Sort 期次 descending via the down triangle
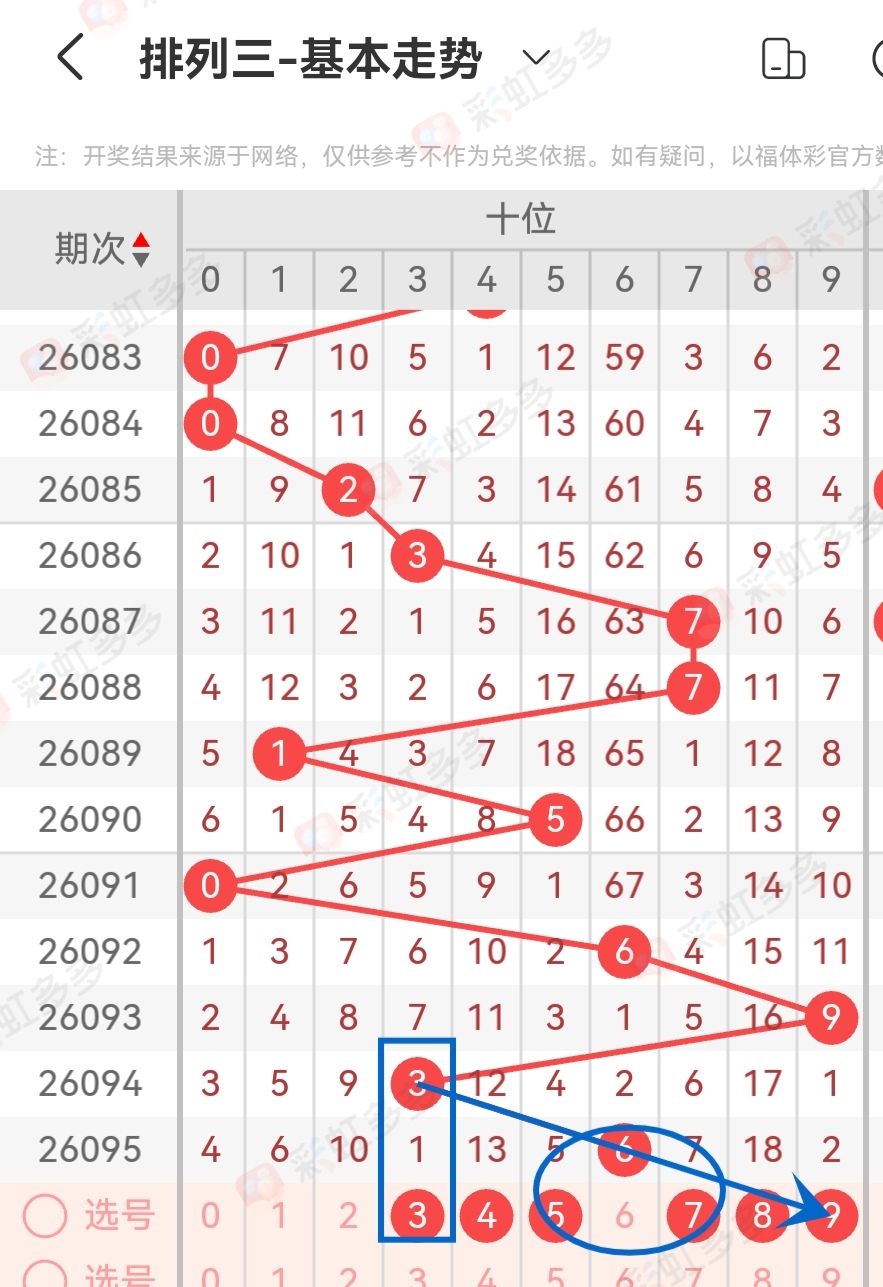The width and height of the screenshot is (883, 1287). (x=143, y=258)
